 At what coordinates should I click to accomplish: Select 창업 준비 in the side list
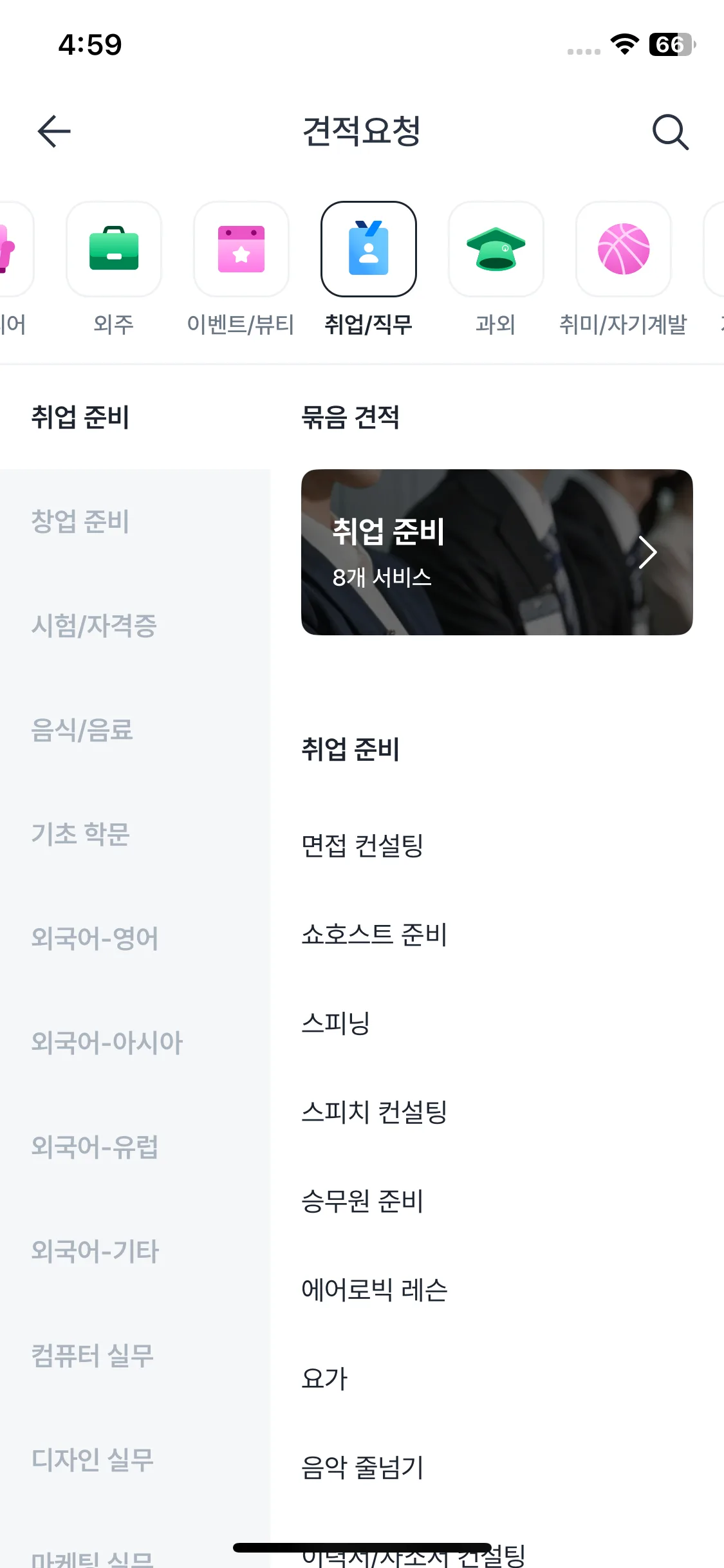click(x=81, y=521)
